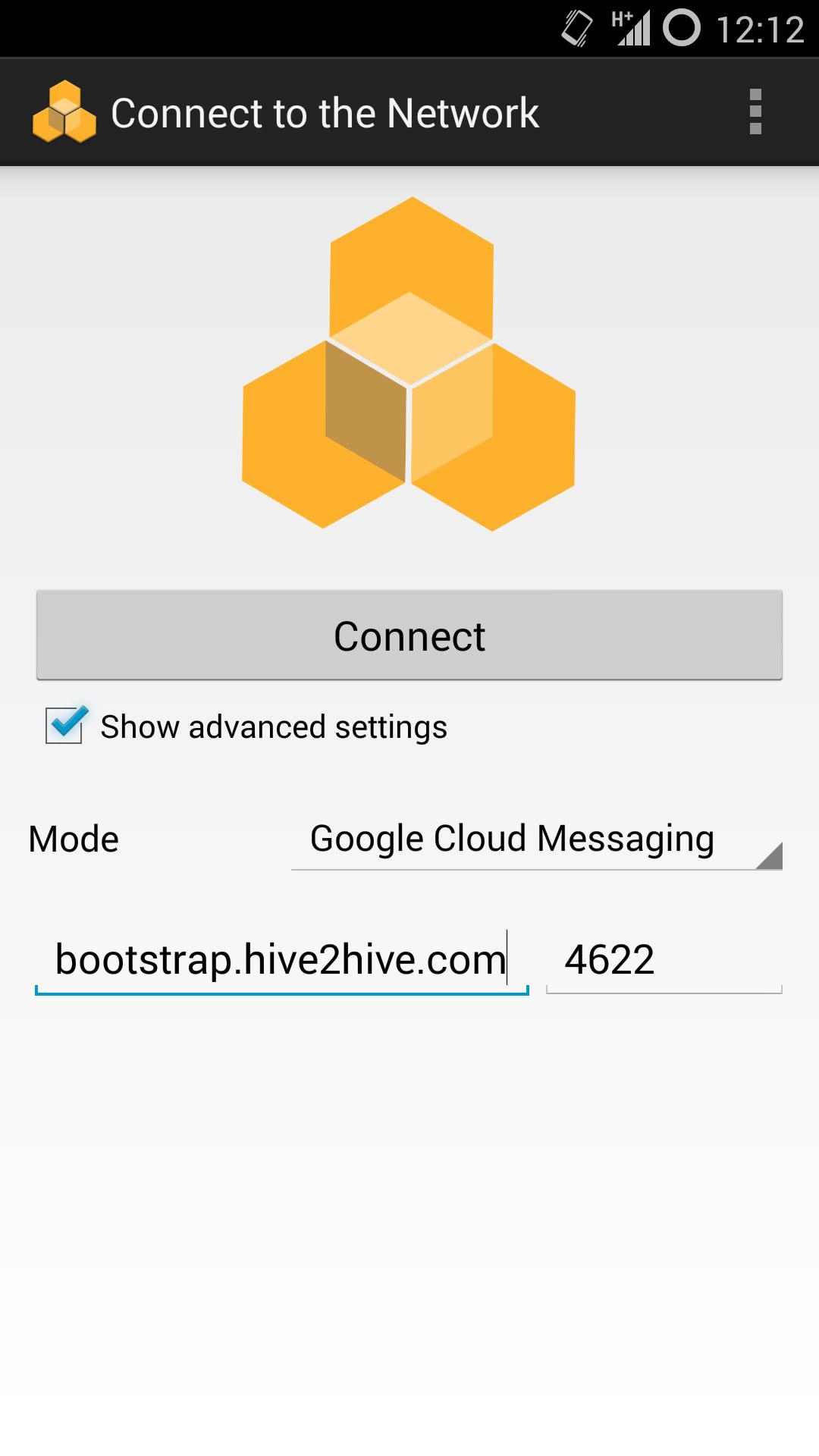Tap the large Hive2Hive hexagon logo

(409, 364)
